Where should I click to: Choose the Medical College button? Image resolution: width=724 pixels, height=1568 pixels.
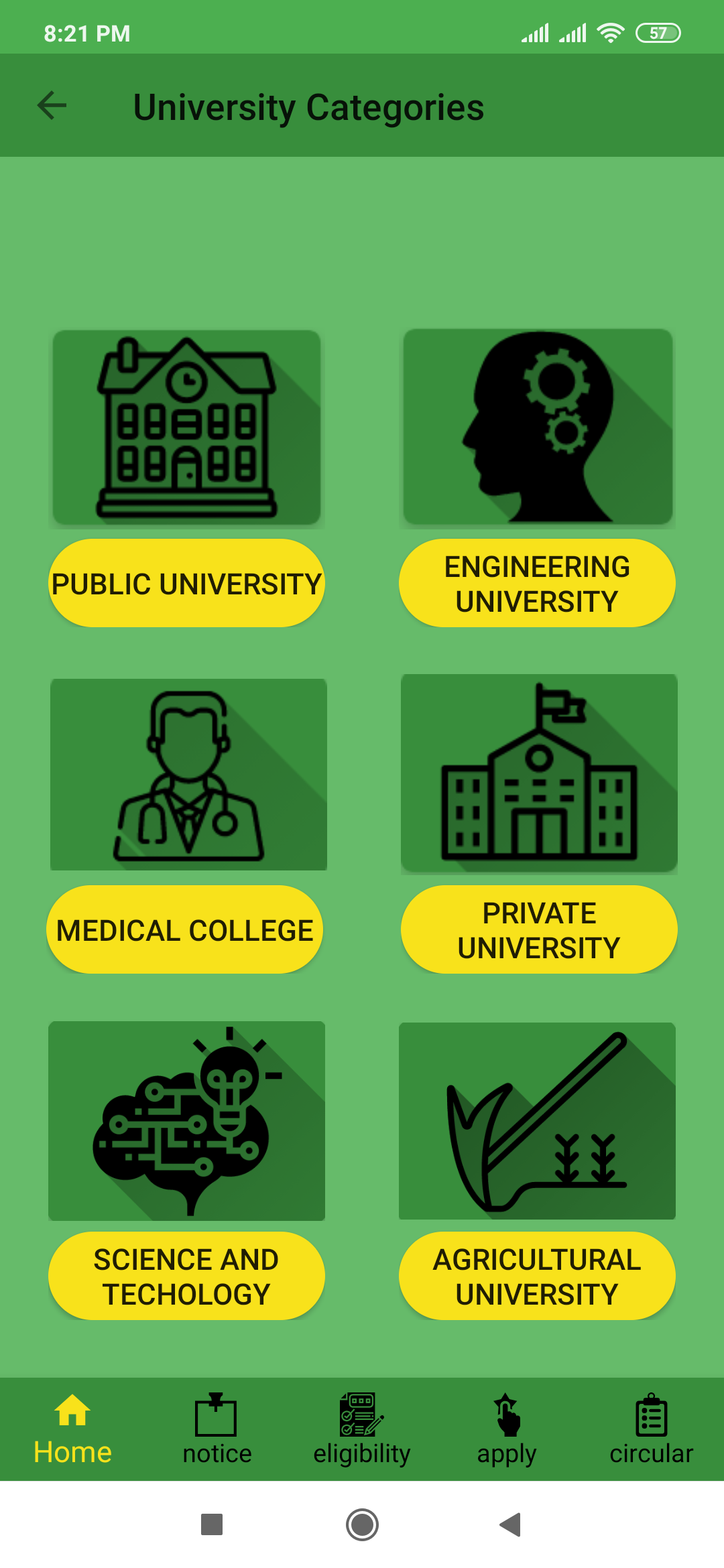tap(185, 929)
